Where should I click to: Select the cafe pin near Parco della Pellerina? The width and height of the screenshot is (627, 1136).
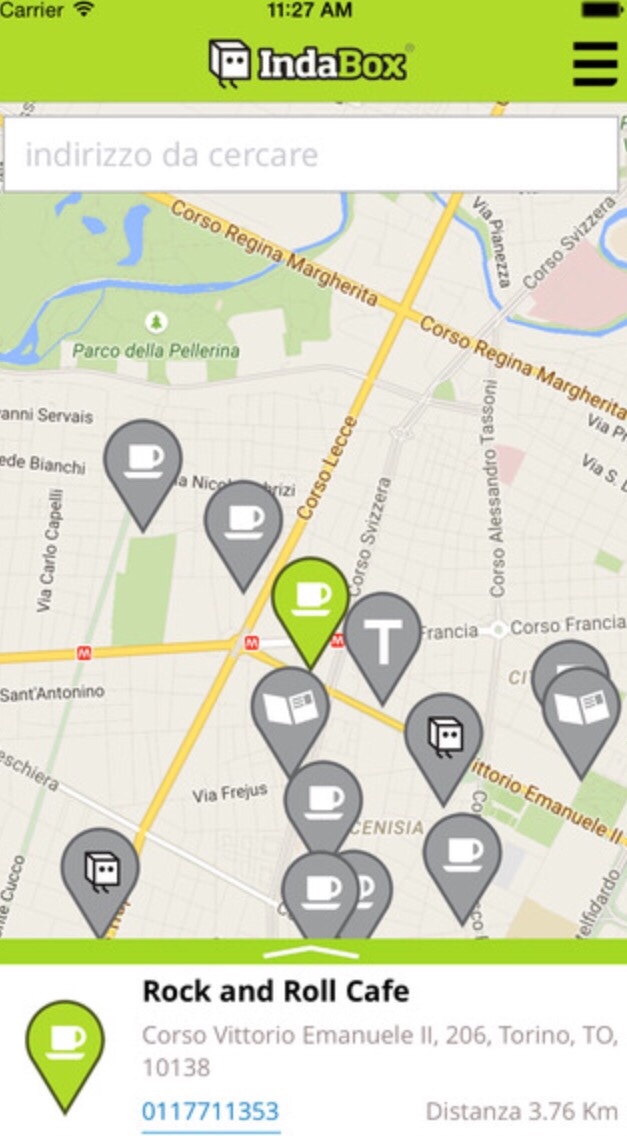pos(143,463)
